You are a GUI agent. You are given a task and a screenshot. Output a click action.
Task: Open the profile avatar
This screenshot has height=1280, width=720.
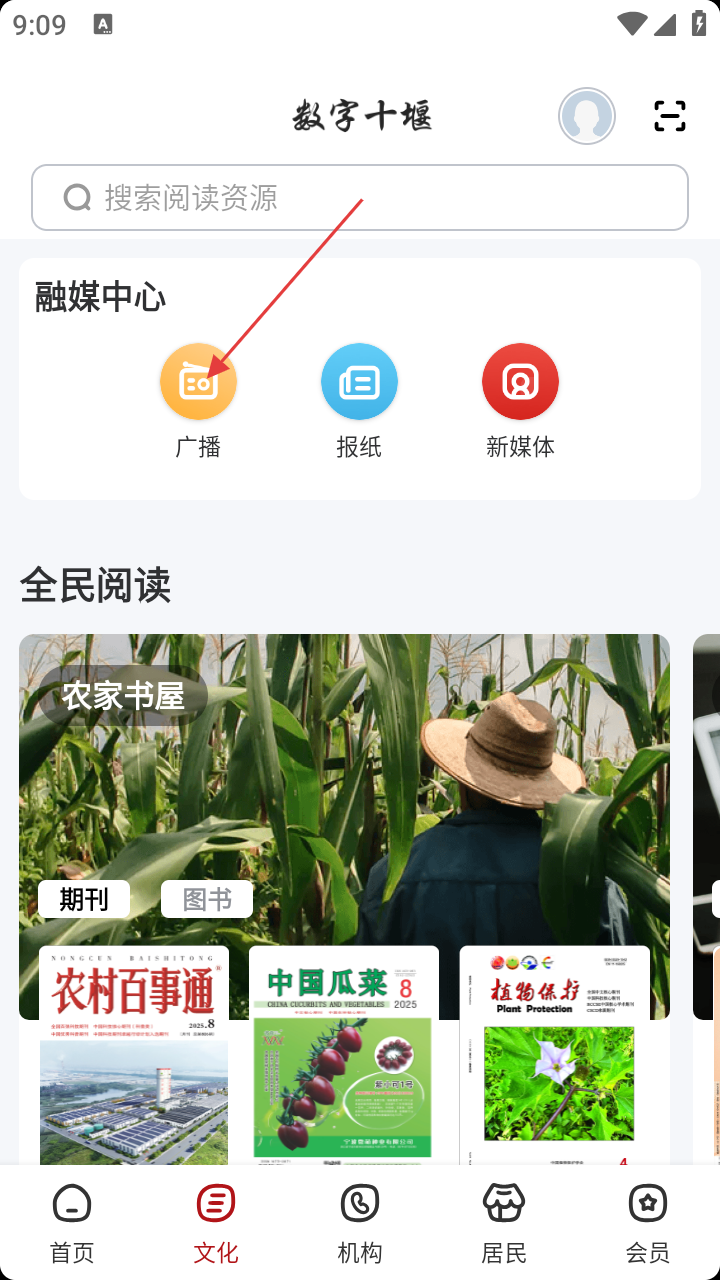point(587,116)
